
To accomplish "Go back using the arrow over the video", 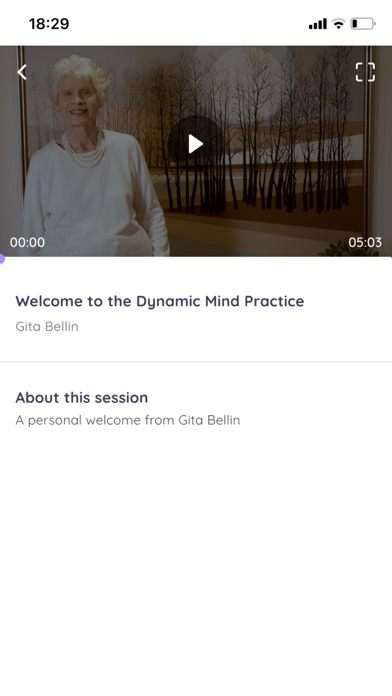I will pyautogui.click(x=22, y=72).
